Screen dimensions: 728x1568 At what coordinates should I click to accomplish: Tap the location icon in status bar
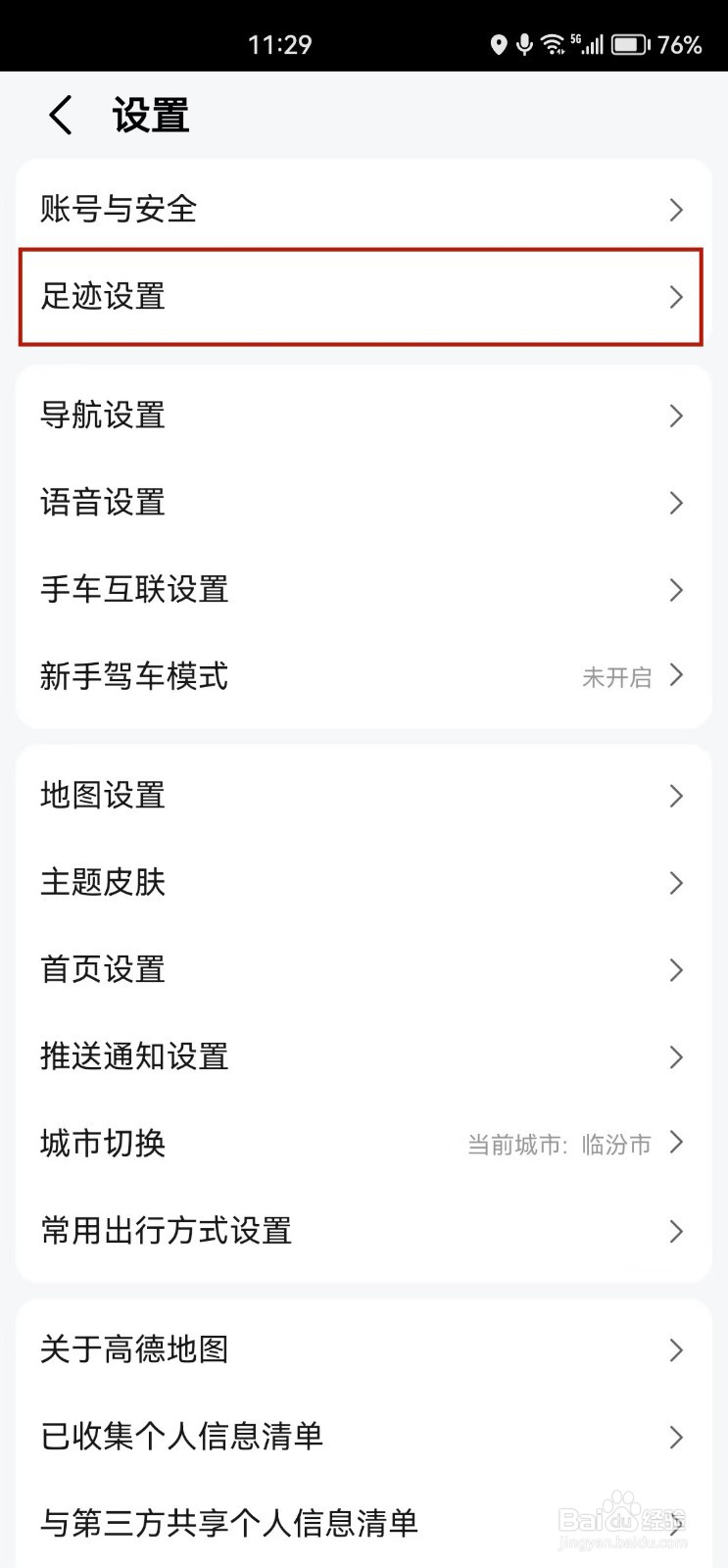499,44
